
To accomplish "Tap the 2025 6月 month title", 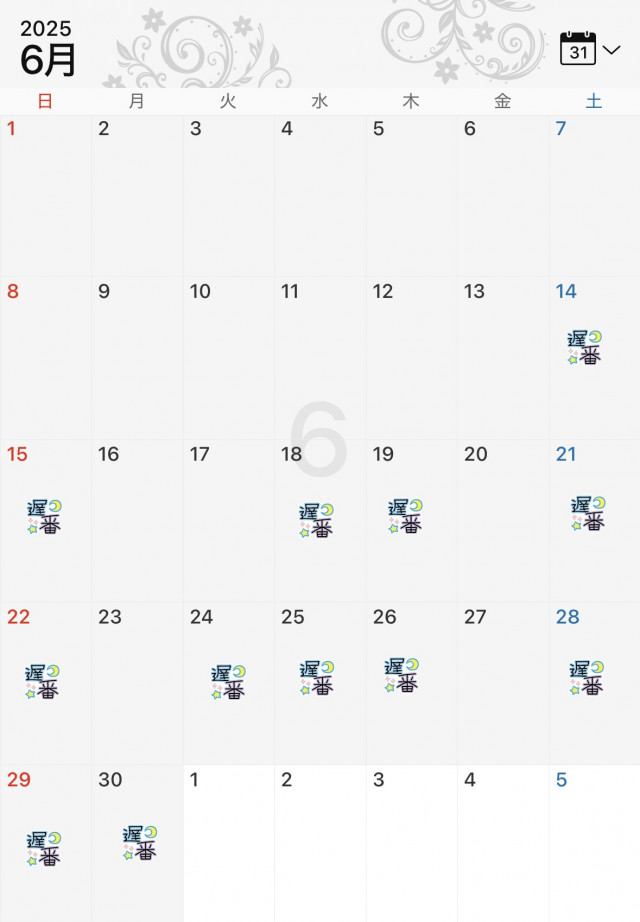I will tap(48, 48).
